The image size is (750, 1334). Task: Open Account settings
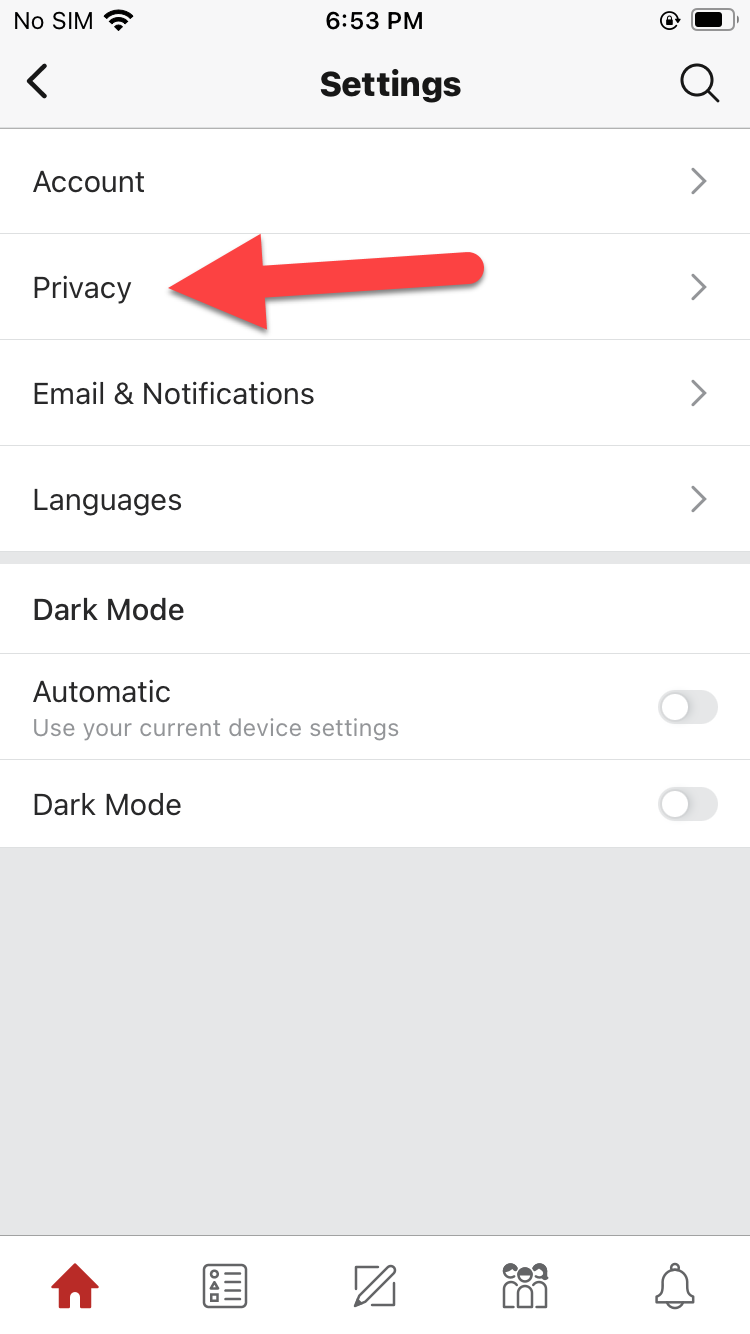[x=374, y=182]
